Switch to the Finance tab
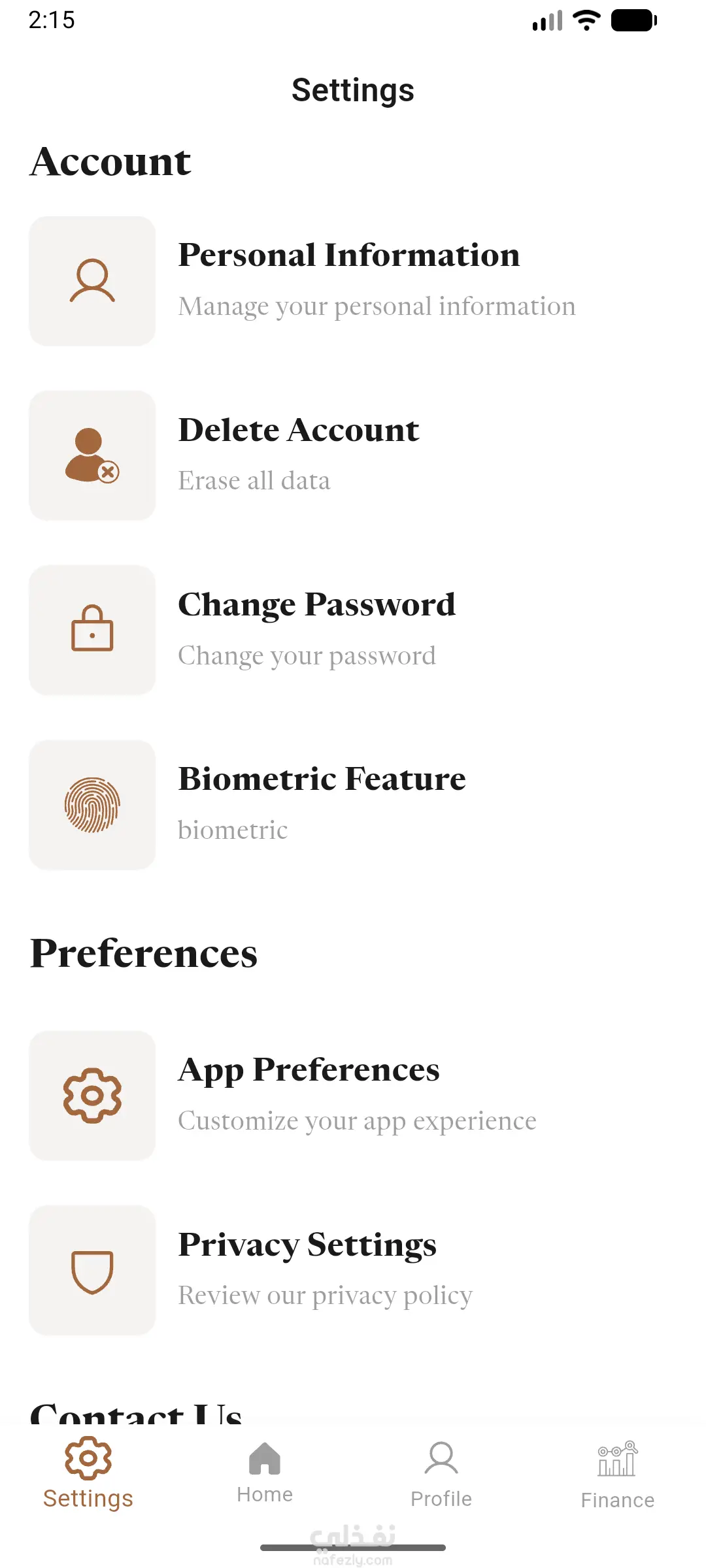706x1568 pixels. click(x=618, y=1475)
